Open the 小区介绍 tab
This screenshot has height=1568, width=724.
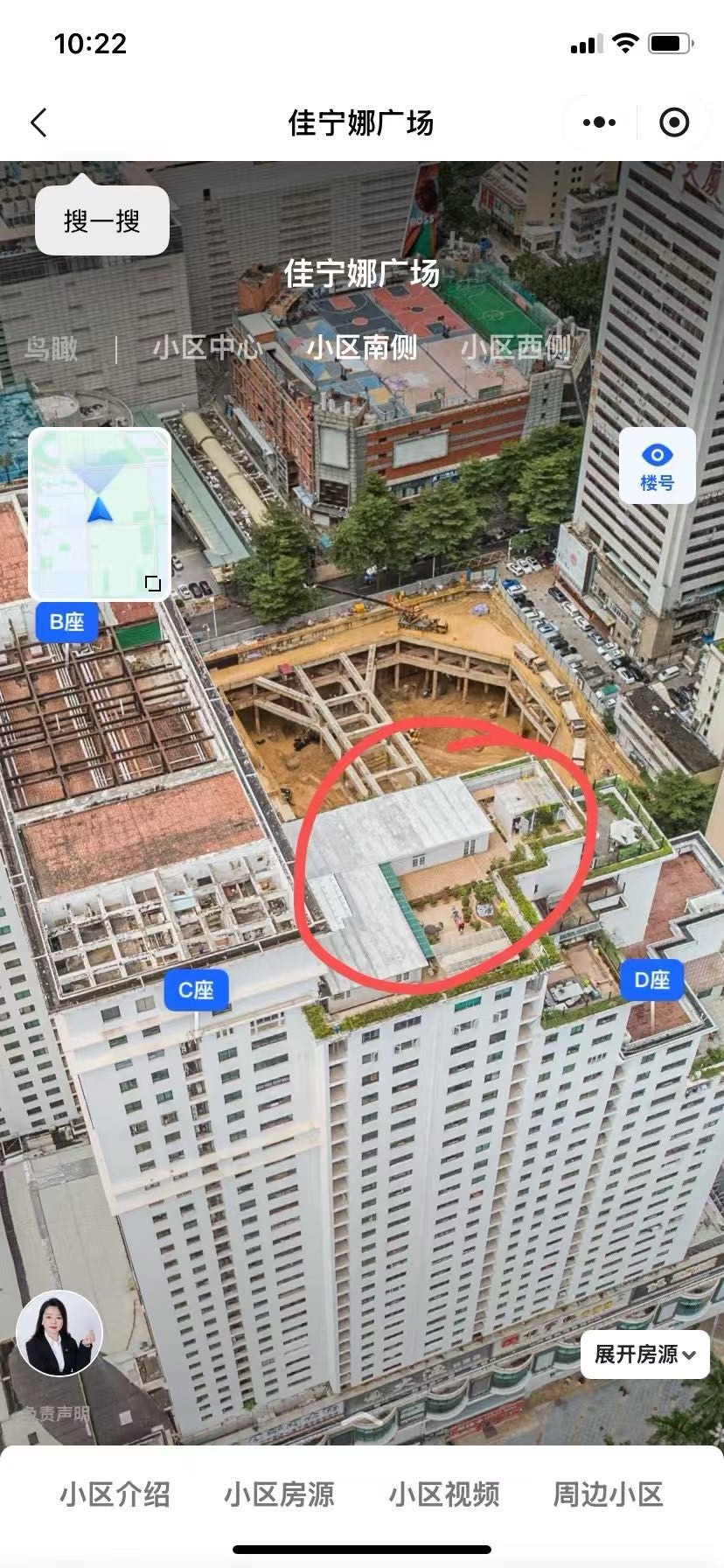pyautogui.click(x=115, y=1494)
